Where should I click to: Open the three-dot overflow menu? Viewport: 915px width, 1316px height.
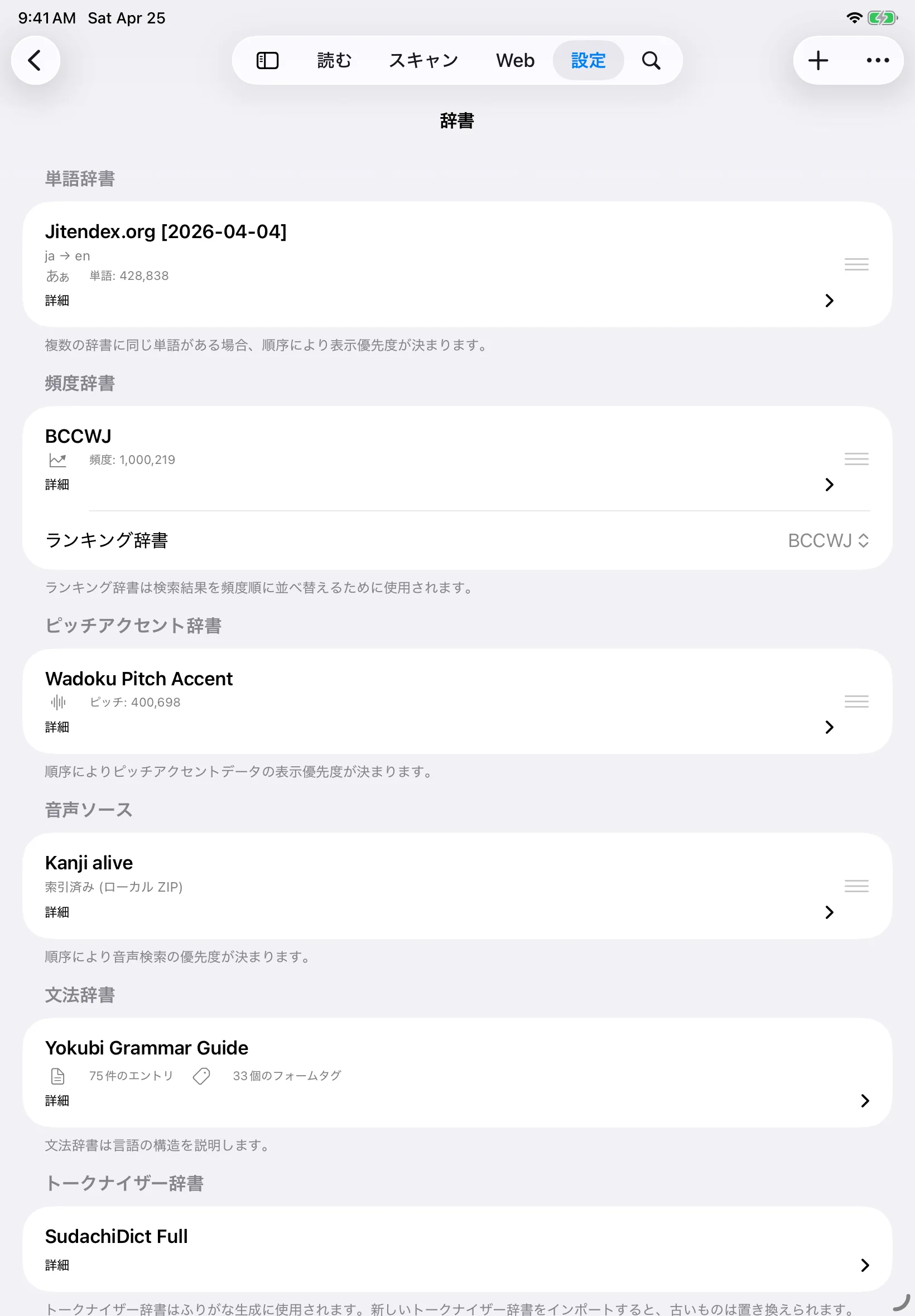(x=878, y=60)
